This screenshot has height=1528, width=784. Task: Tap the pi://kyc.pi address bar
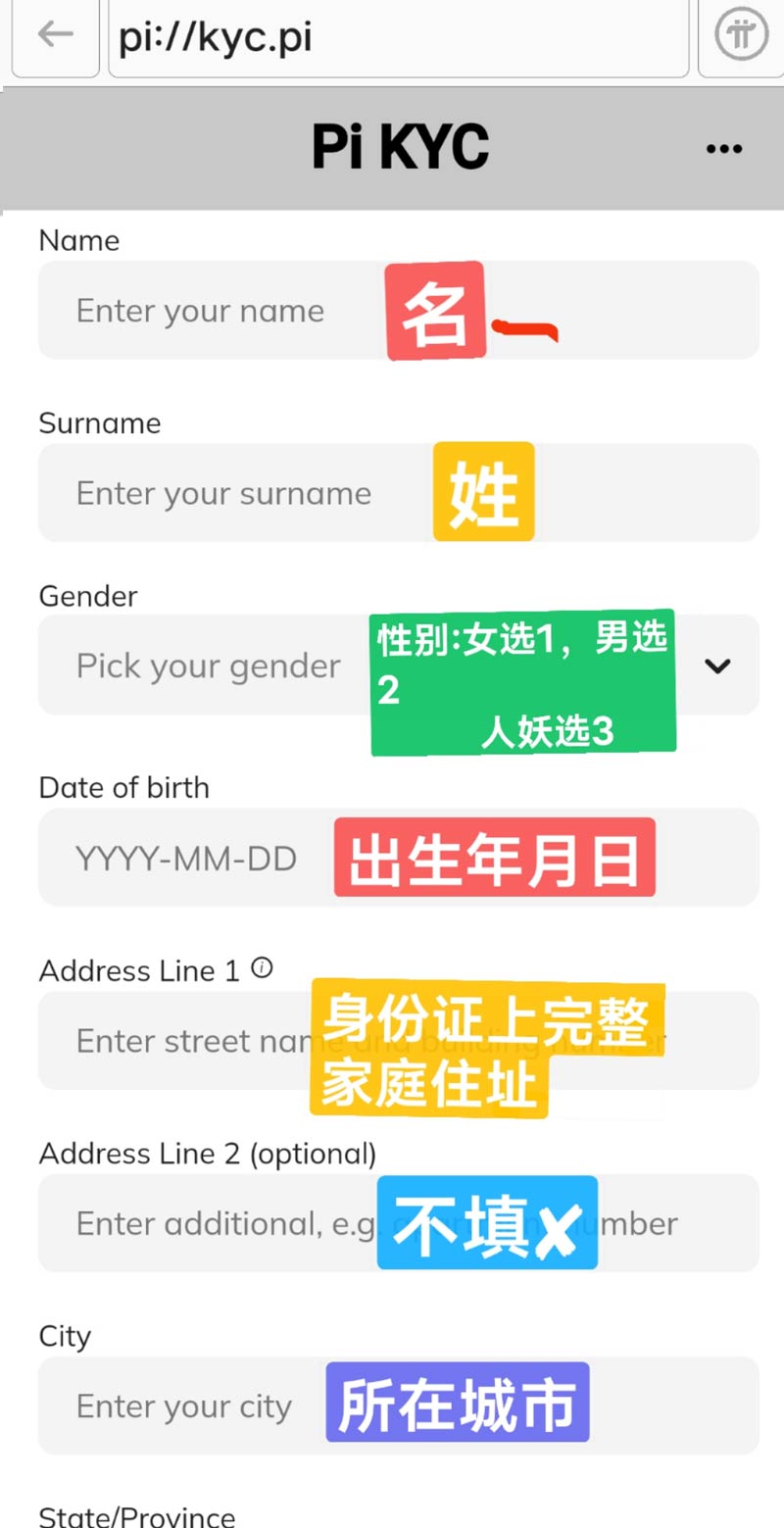click(x=398, y=36)
